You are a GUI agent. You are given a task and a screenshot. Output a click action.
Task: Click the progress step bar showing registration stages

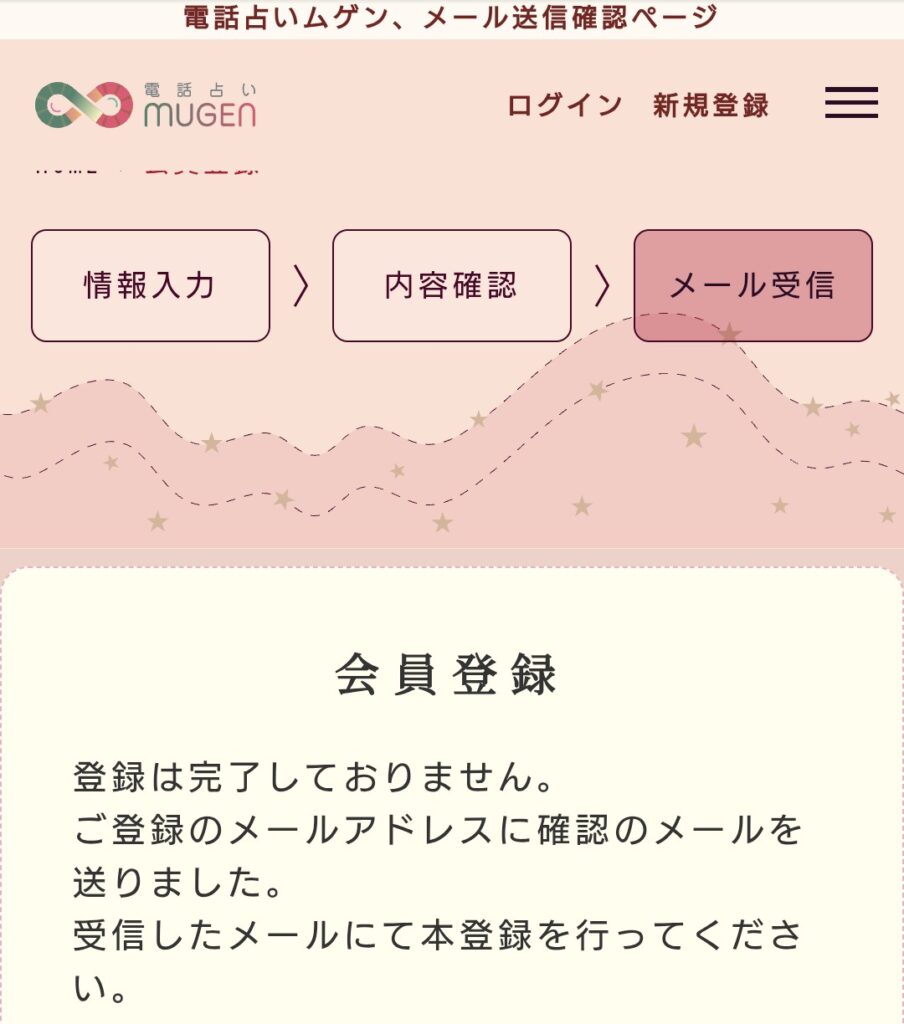click(451, 286)
